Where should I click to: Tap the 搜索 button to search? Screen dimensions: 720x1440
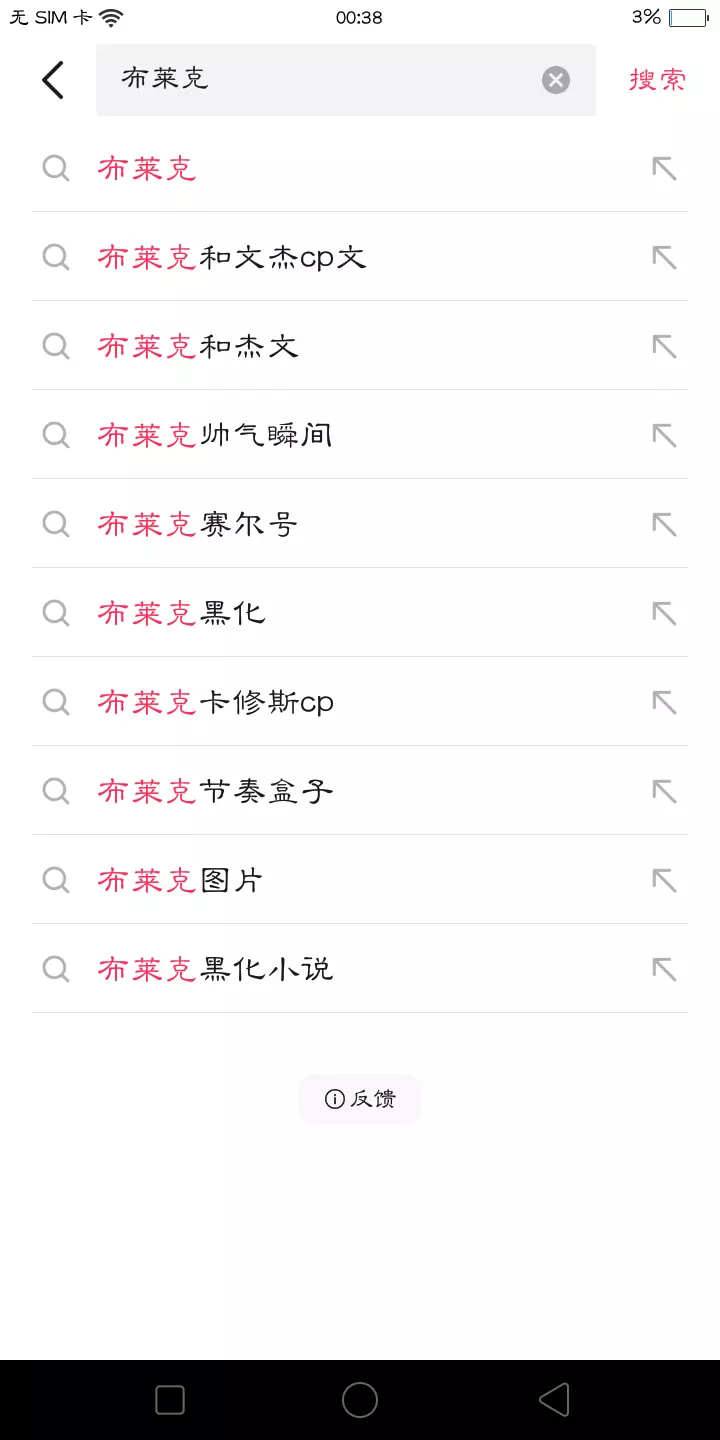click(x=657, y=80)
